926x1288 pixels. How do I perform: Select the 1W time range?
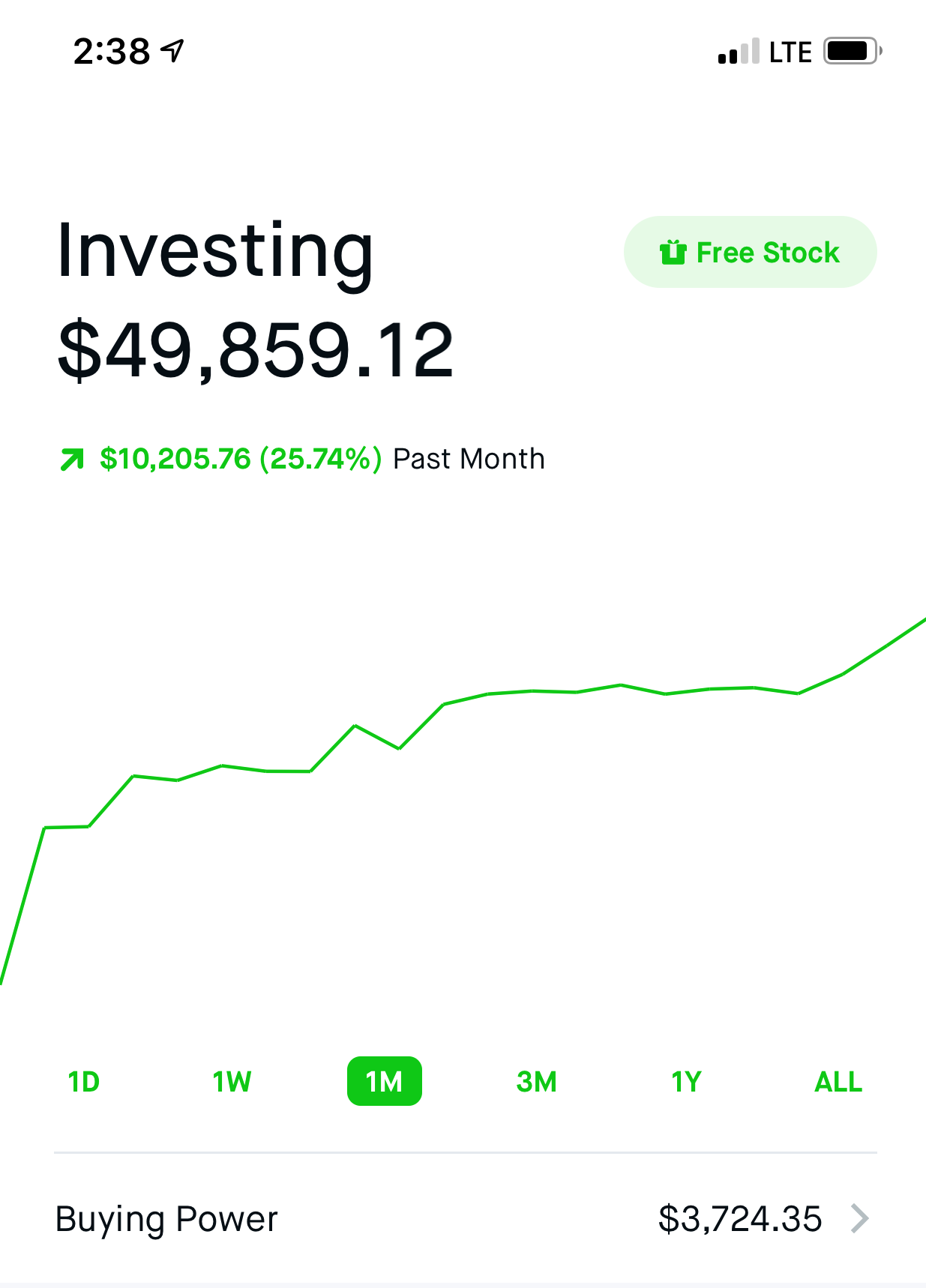coord(232,1082)
